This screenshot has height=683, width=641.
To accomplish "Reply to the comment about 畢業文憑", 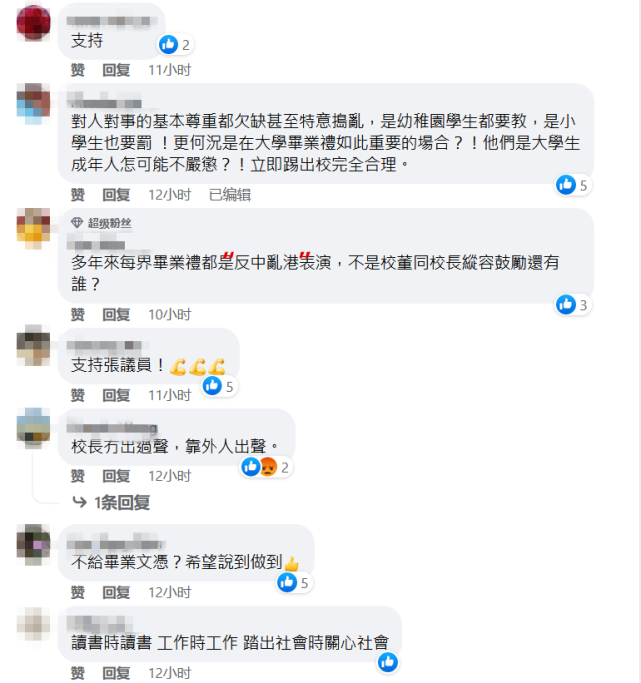I will [x=116, y=592].
